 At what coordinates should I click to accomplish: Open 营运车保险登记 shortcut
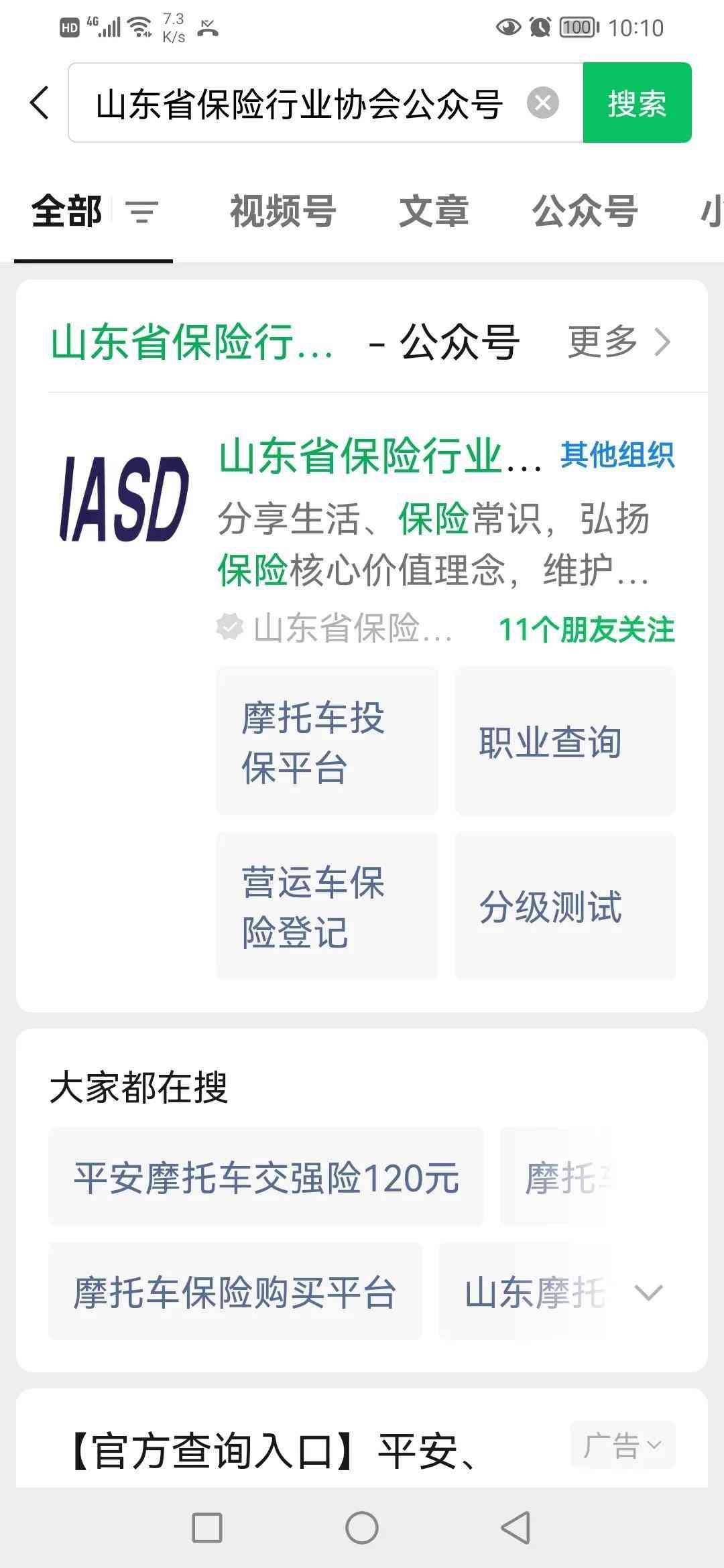(x=326, y=906)
